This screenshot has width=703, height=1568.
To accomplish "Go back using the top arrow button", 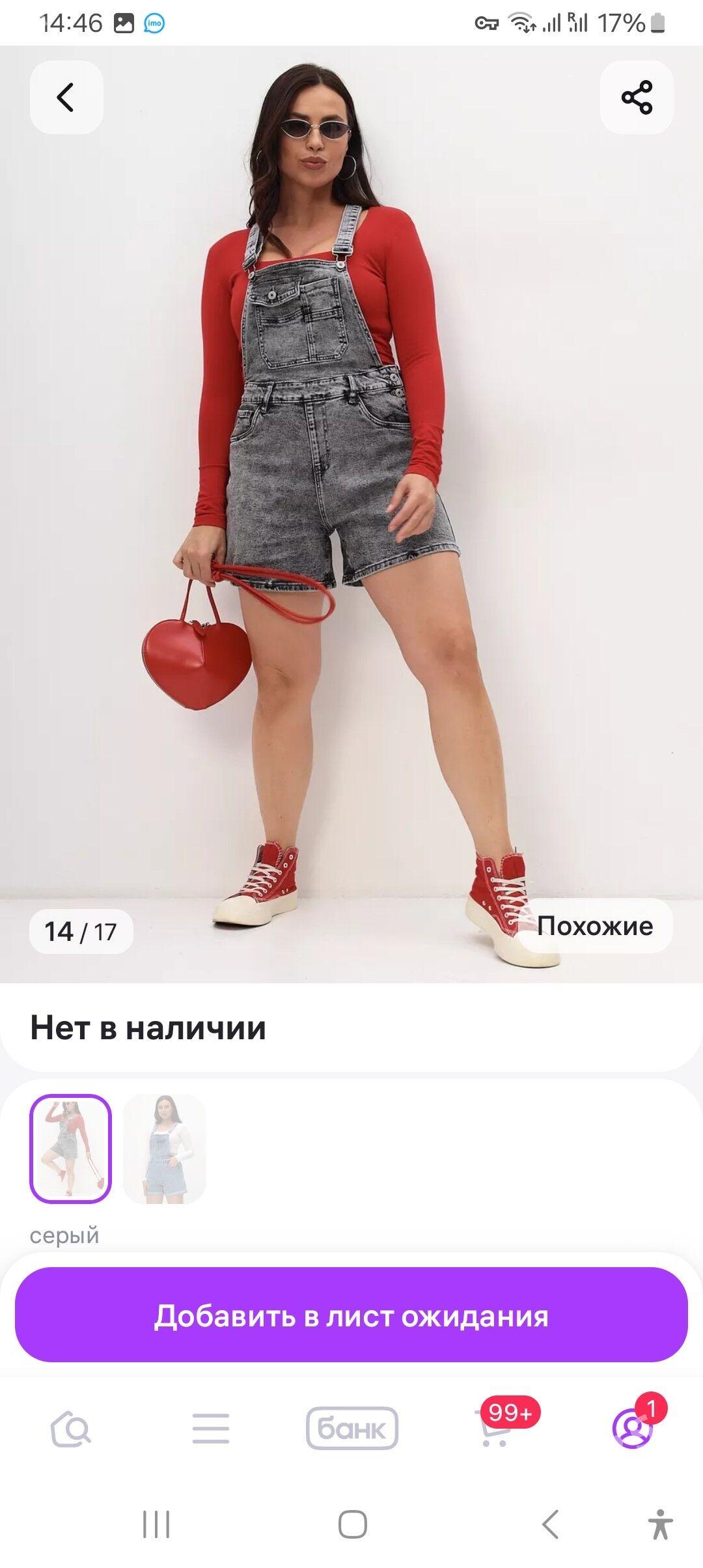I will click(66, 98).
